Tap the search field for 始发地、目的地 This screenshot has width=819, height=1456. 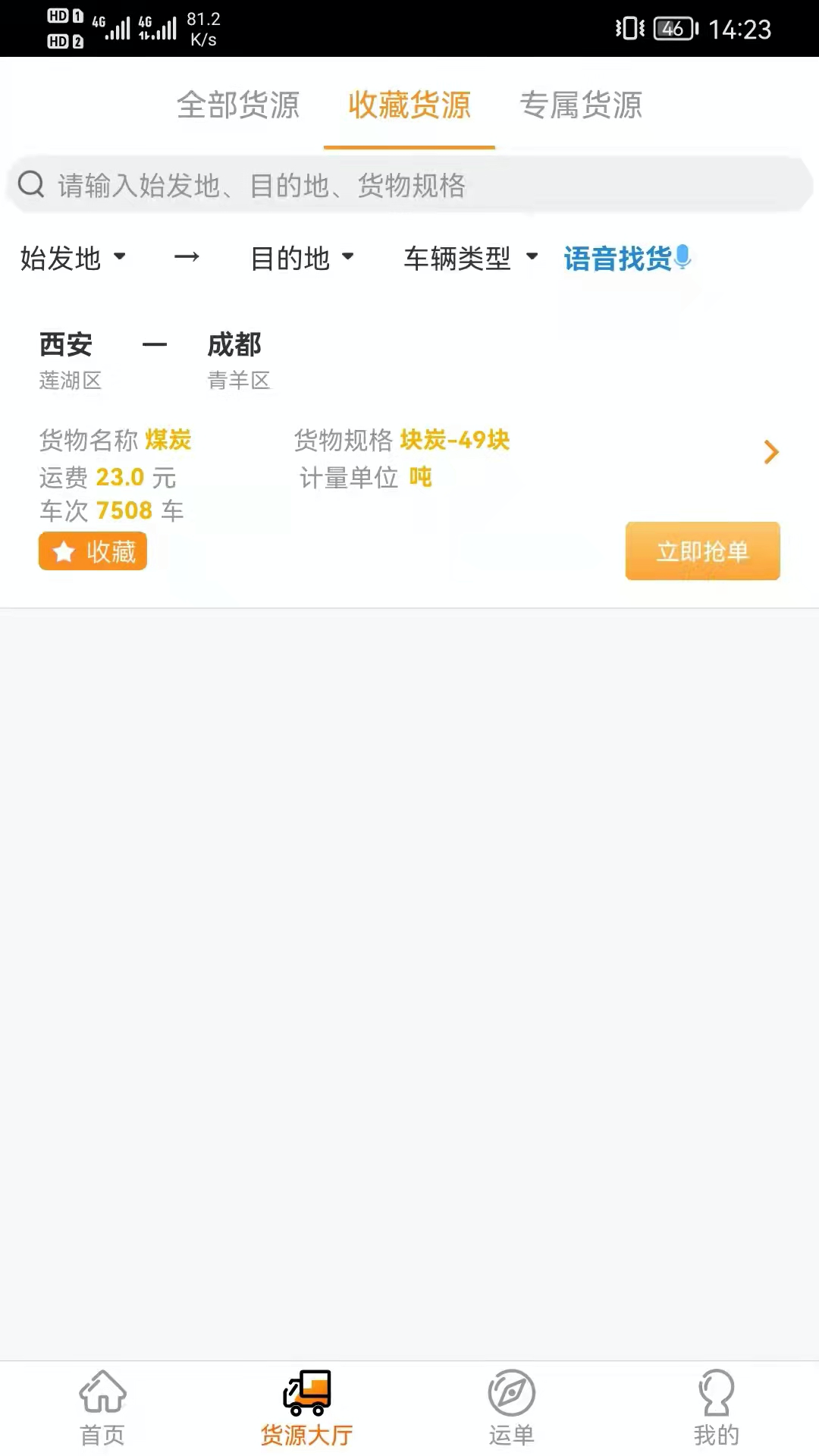coord(409,185)
